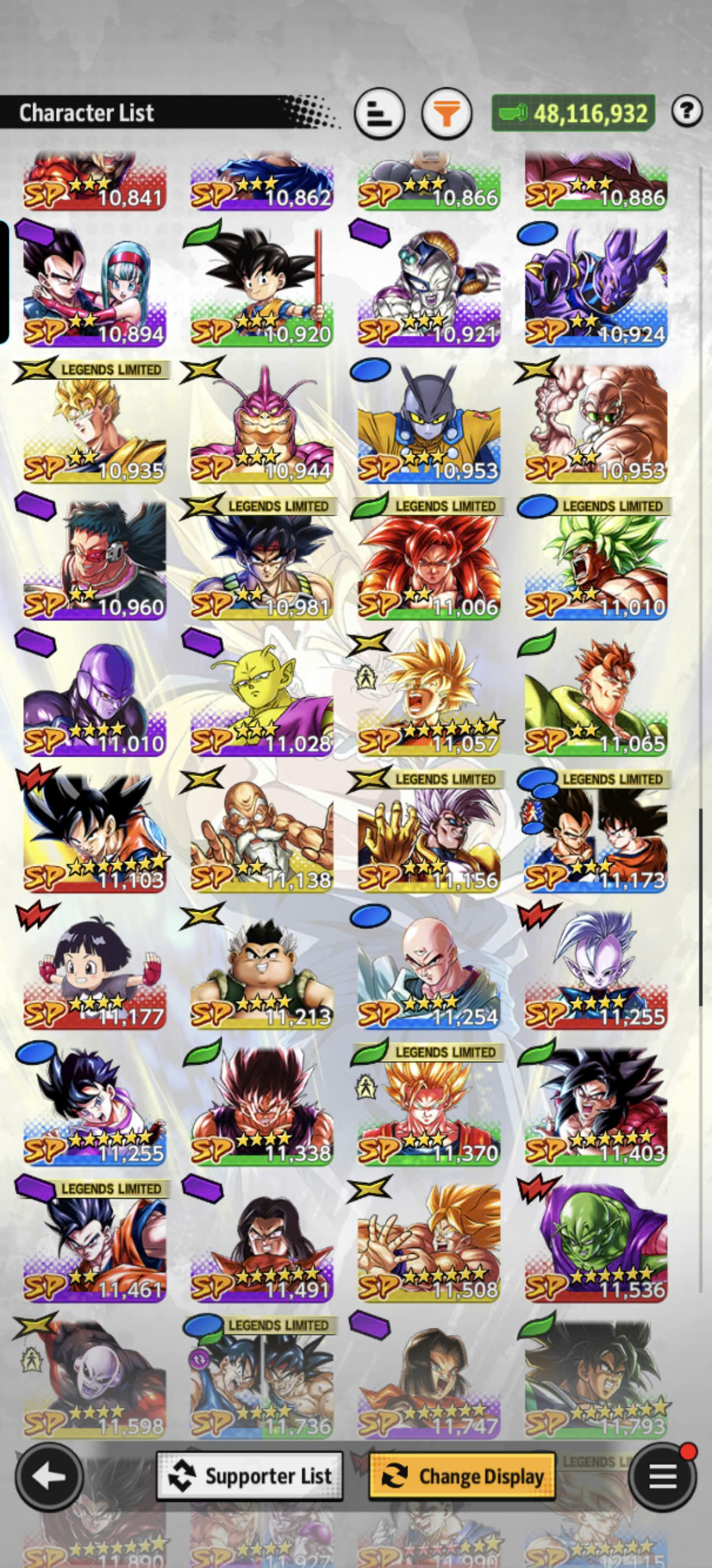This screenshot has width=712, height=1568.
Task: Open the hamburger menu with red dot
Action: 663,1476
